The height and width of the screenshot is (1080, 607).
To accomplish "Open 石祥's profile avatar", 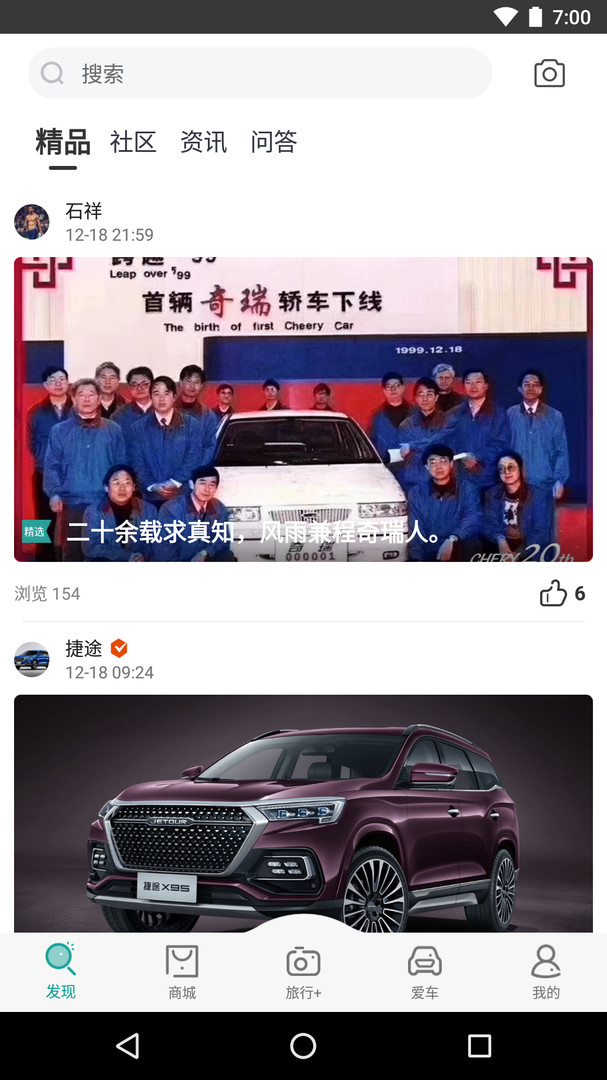I will 32,221.
